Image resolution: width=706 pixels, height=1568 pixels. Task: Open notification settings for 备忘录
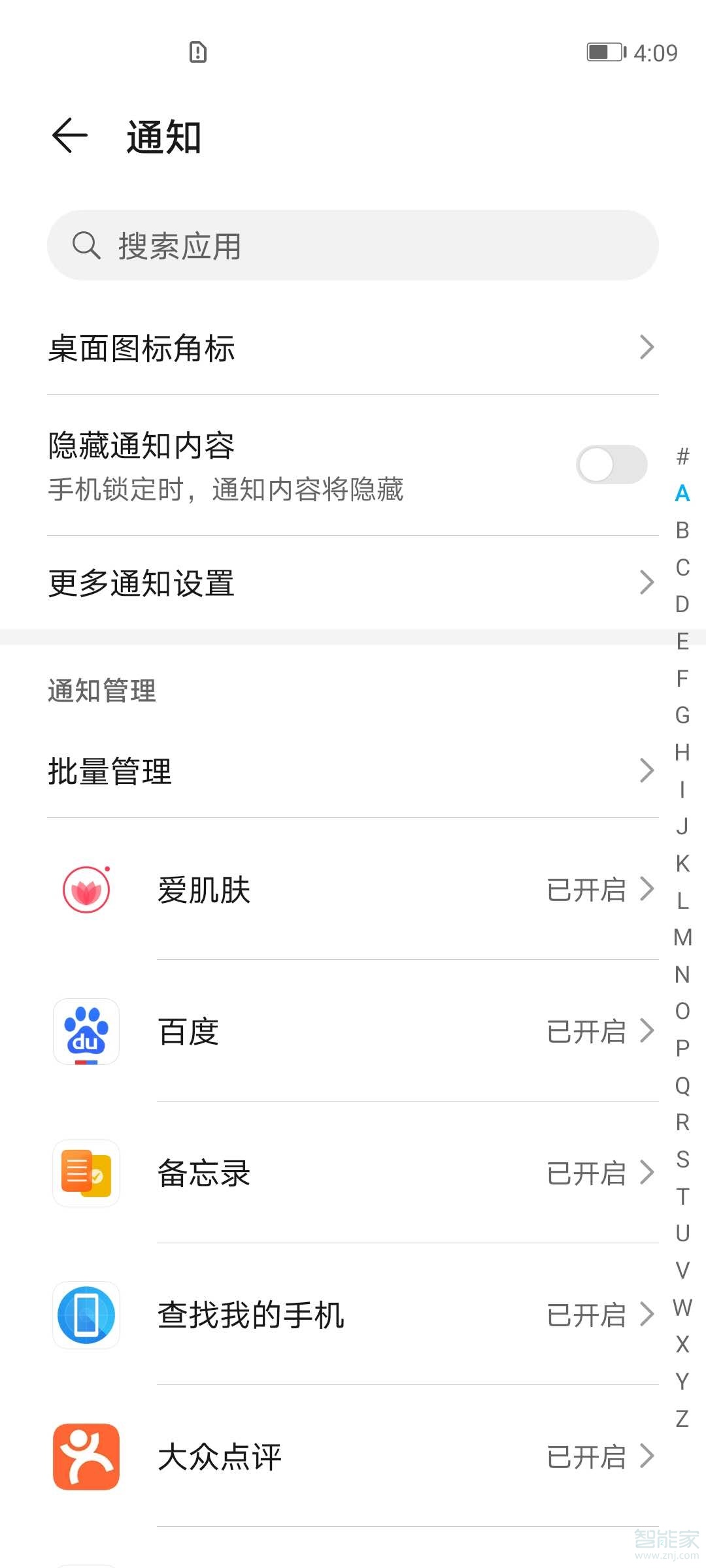(353, 1173)
